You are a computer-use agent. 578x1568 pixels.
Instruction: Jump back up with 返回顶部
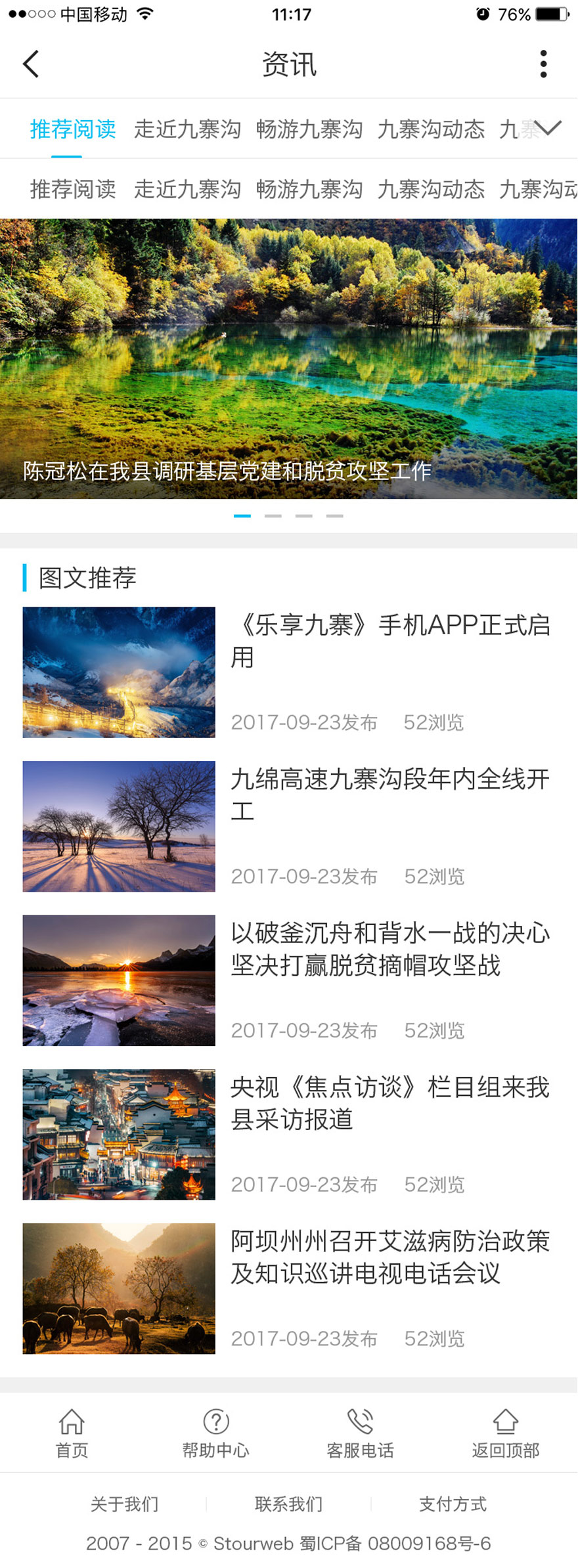[x=506, y=1433]
